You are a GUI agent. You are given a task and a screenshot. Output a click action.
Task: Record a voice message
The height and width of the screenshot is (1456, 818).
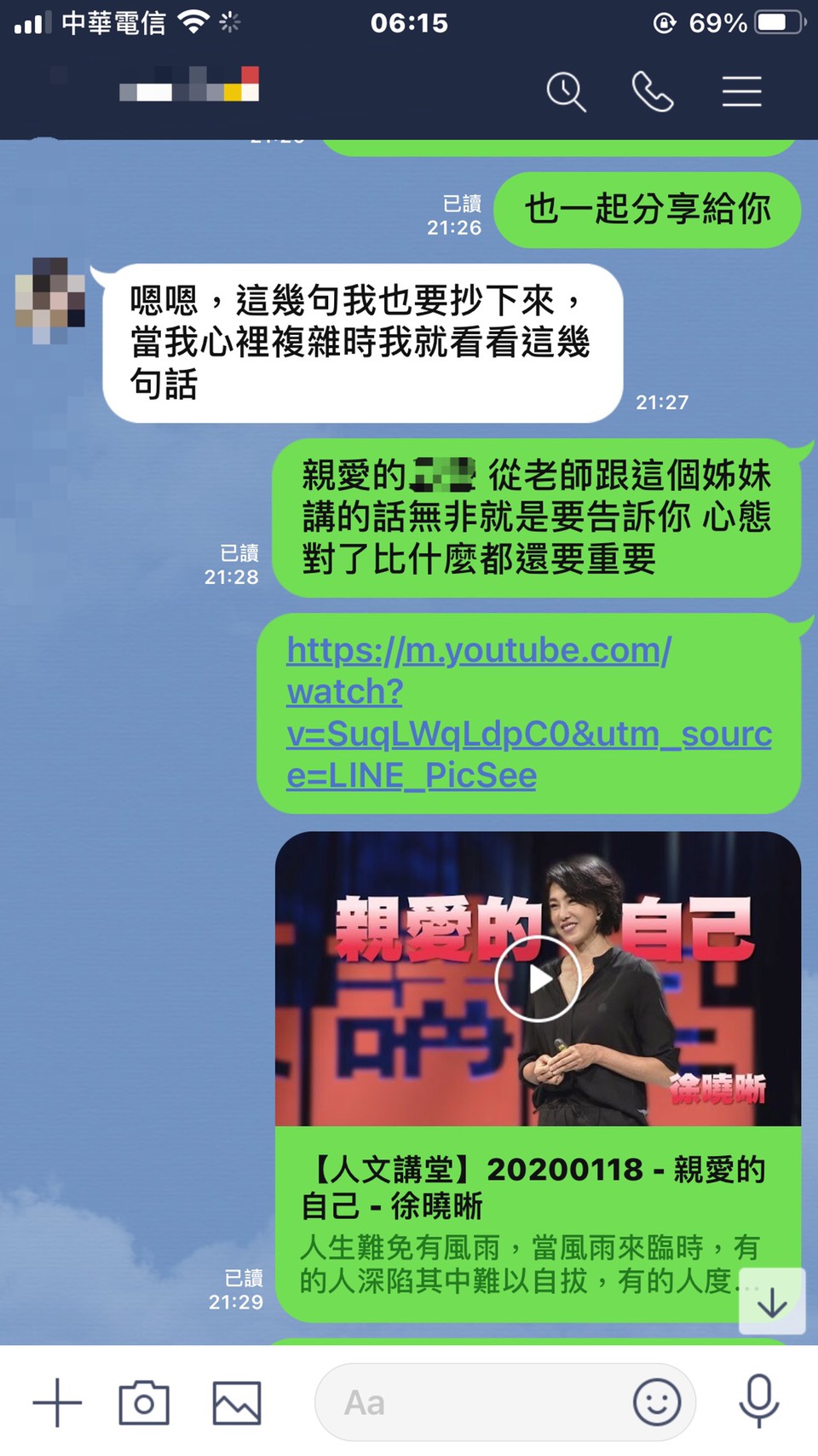pos(758,1401)
